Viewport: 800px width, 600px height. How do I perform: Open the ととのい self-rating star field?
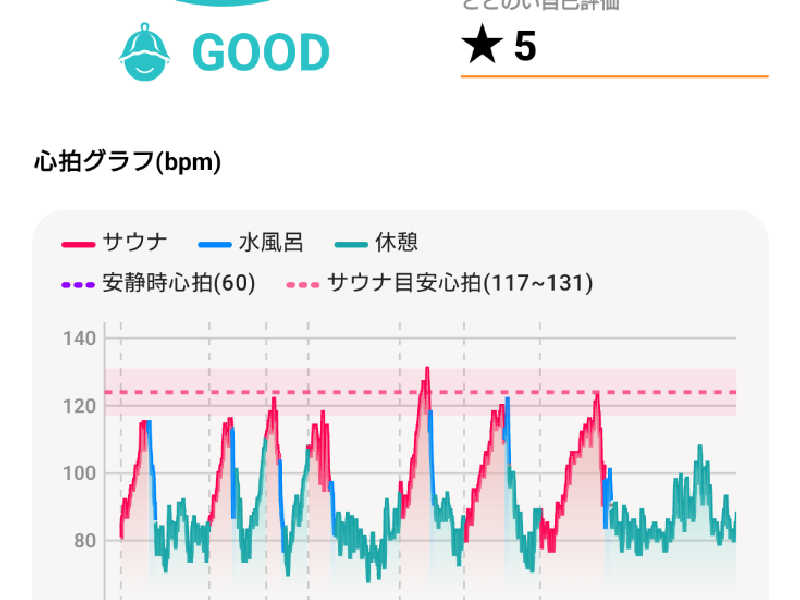tap(612, 48)
